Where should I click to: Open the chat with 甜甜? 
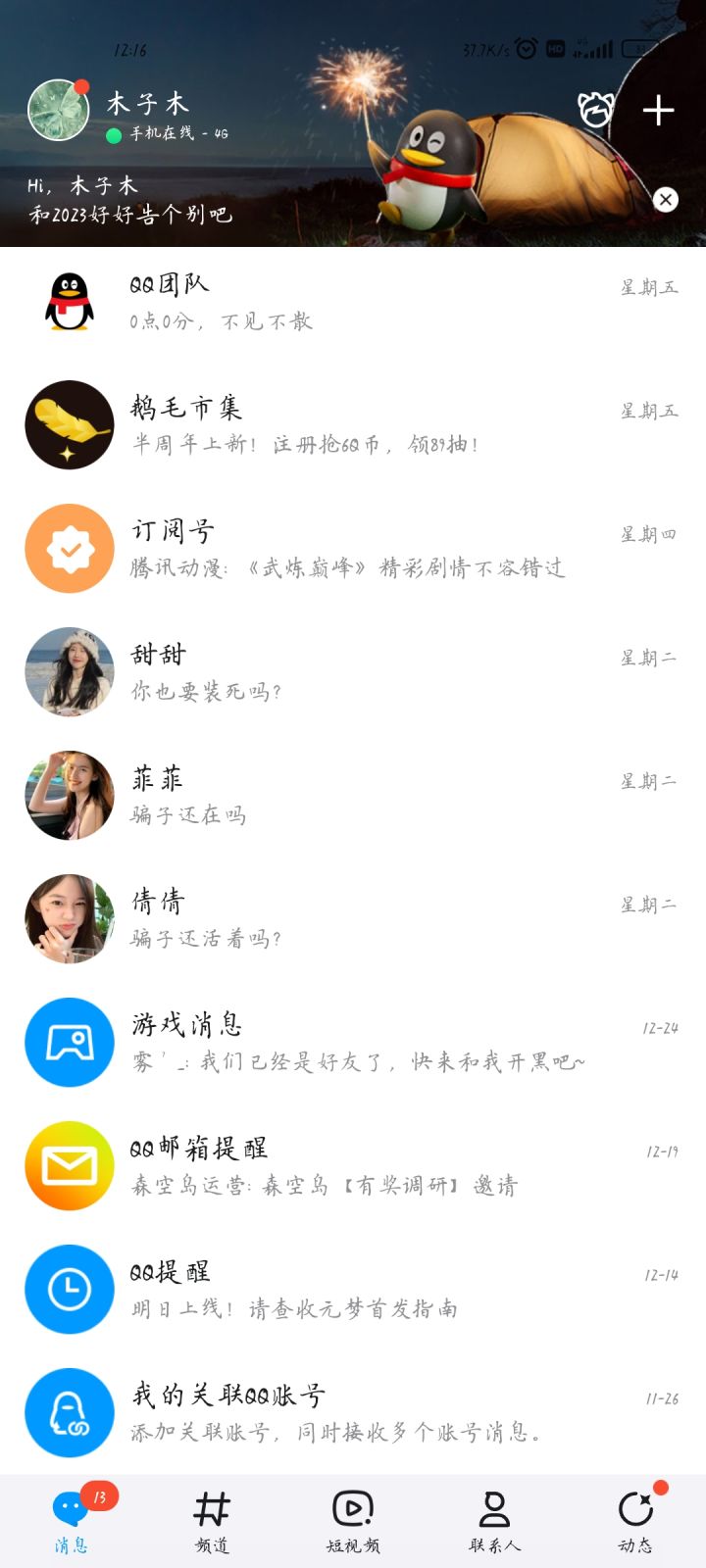353,672
